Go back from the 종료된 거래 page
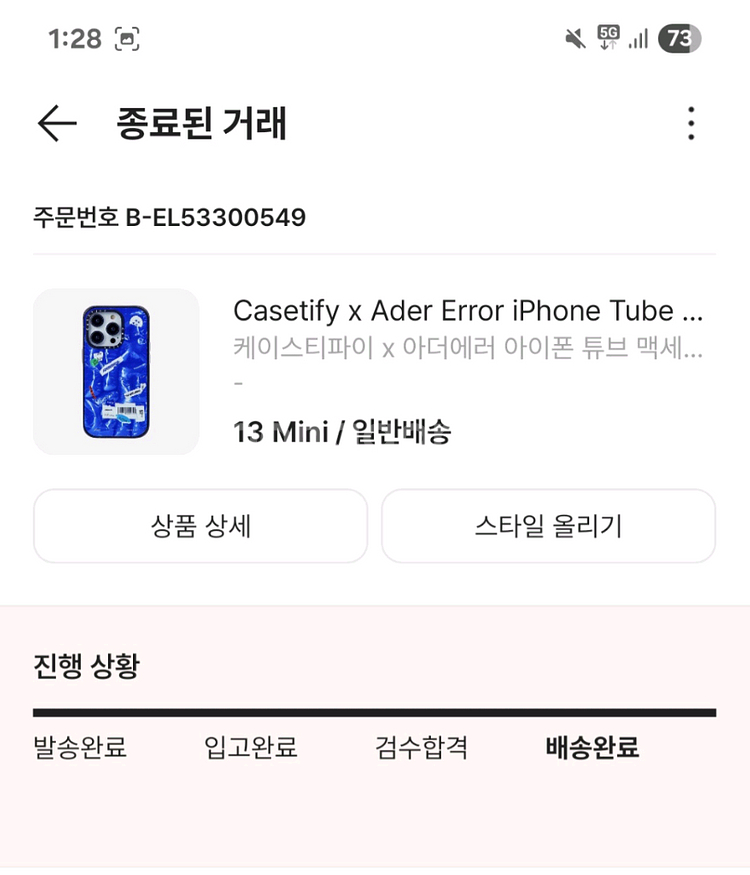The height and width of the screenshot is (875, 750). 57,124
